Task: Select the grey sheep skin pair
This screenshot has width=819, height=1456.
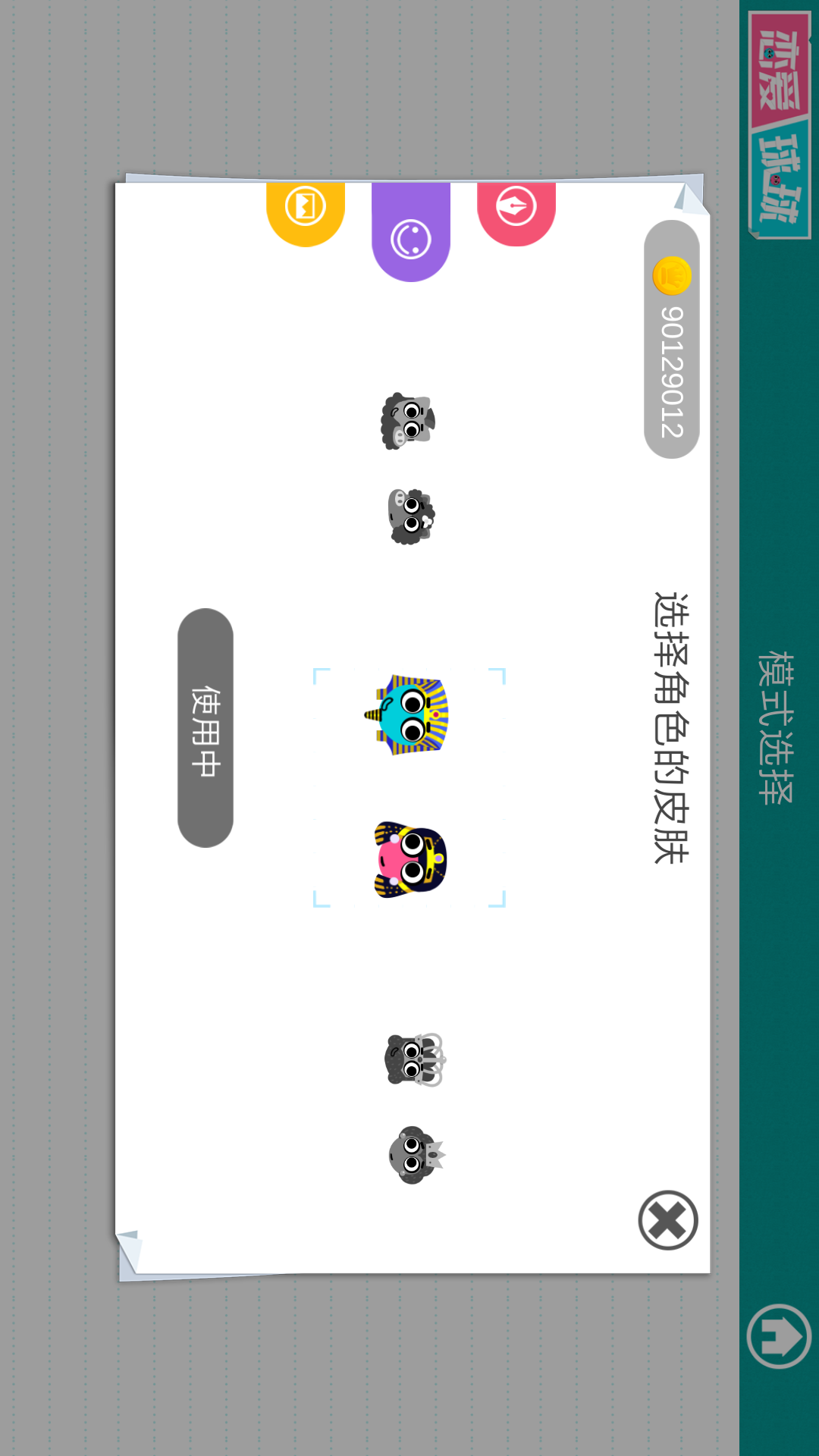Action: [x=409, y=469]
